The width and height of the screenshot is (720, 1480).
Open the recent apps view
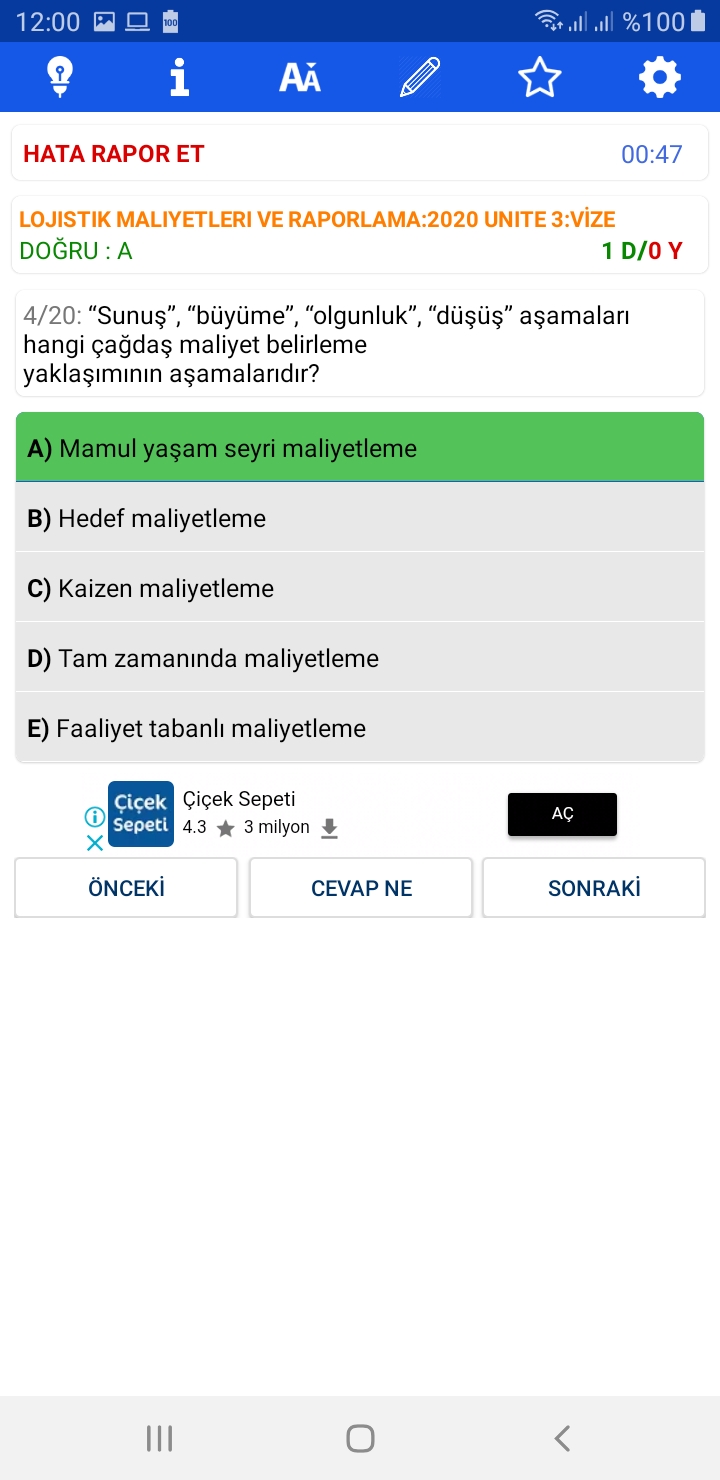159,1438
